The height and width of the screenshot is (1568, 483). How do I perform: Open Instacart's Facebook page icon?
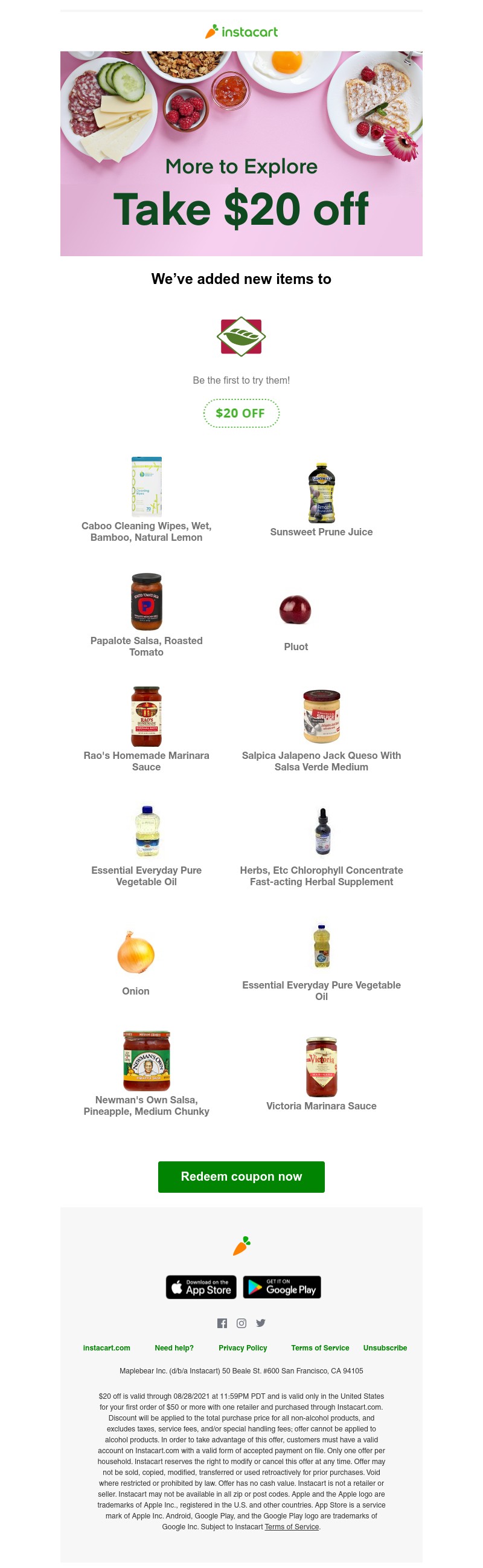point(222,1323)
